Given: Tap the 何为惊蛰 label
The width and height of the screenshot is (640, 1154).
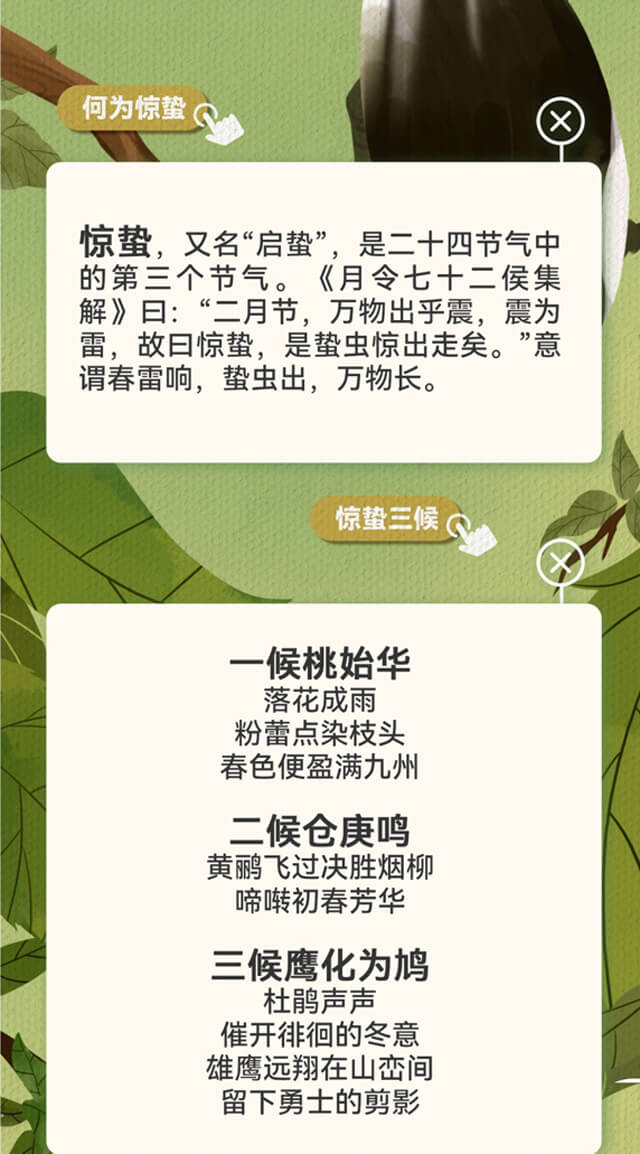Looking at the screenshot, I should pos(135,109).
